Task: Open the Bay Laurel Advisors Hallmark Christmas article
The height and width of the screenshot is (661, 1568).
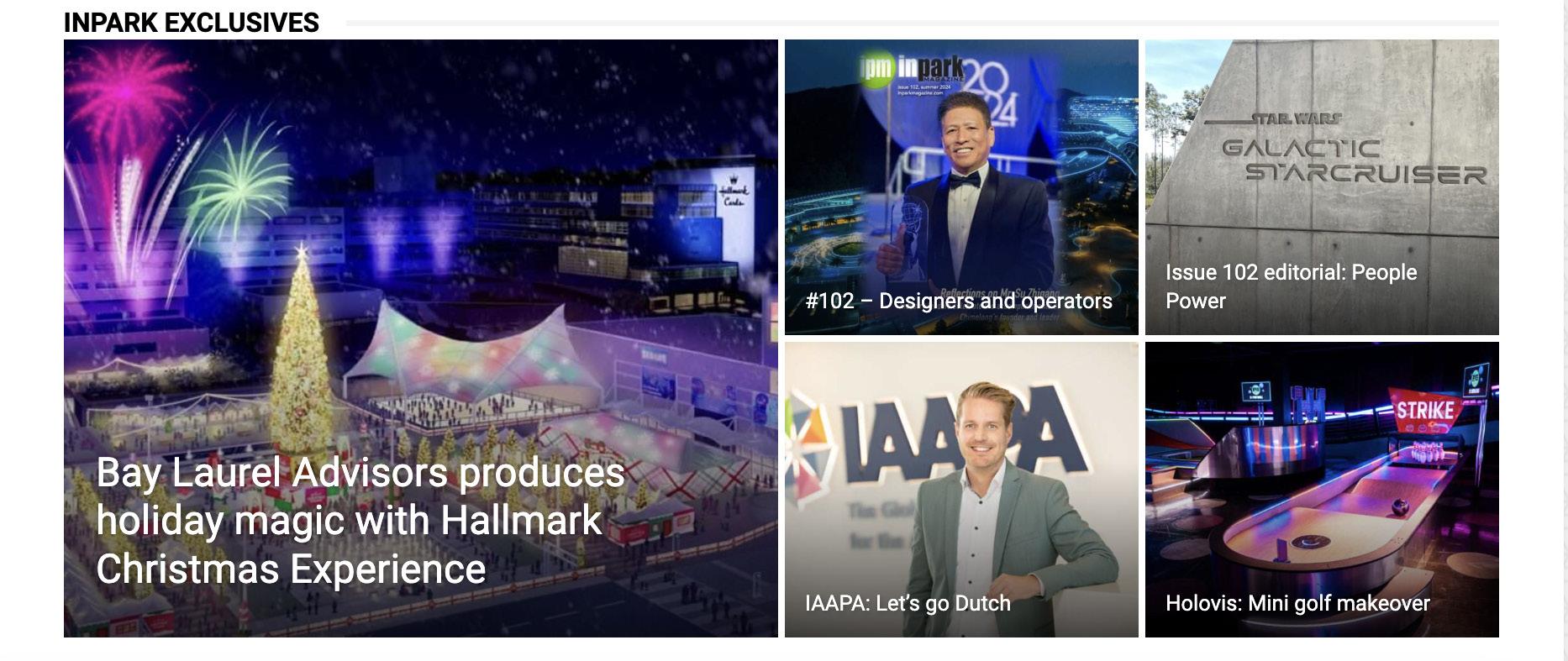Action: click(x=360, y=520)
